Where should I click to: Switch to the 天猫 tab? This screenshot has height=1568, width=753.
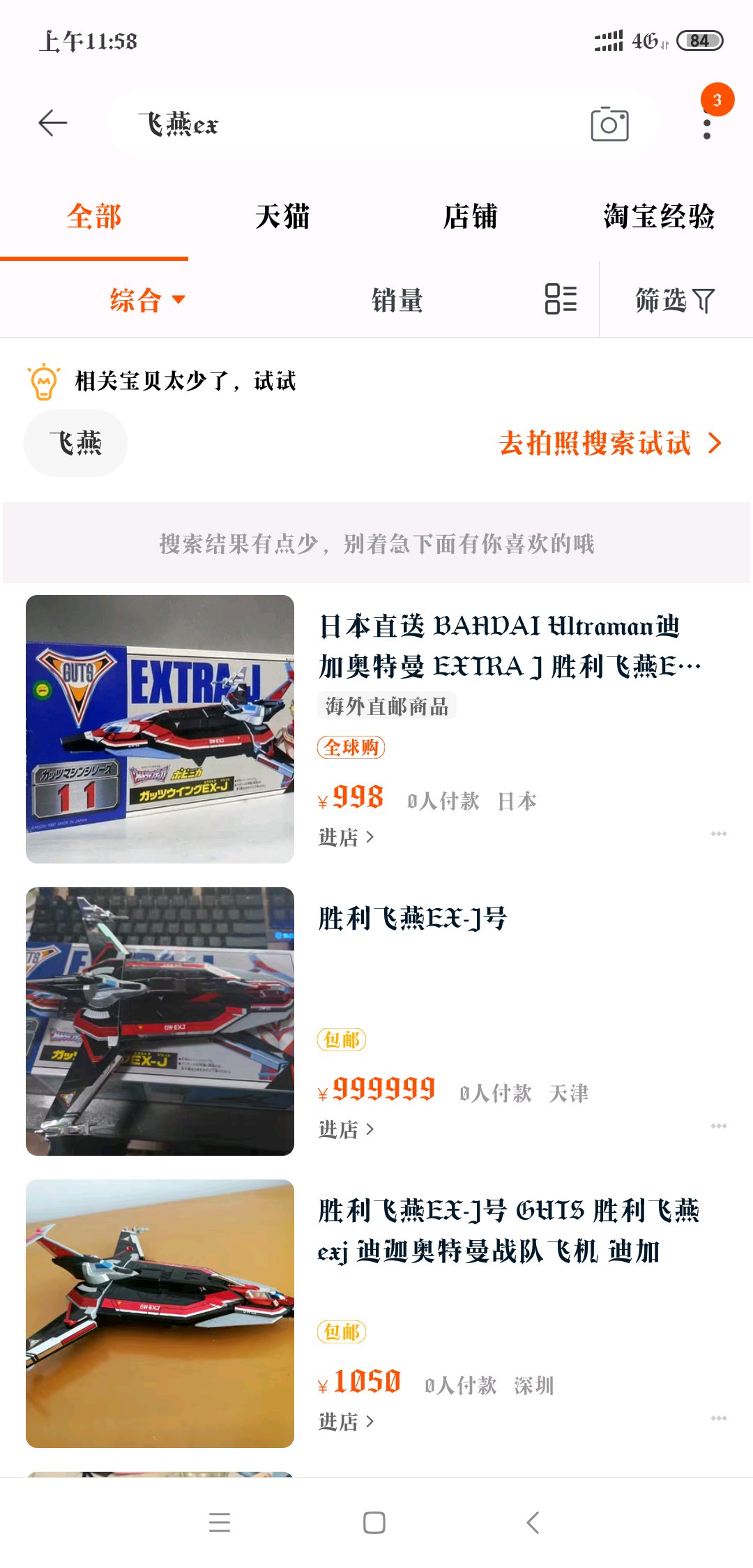point(282,216)
